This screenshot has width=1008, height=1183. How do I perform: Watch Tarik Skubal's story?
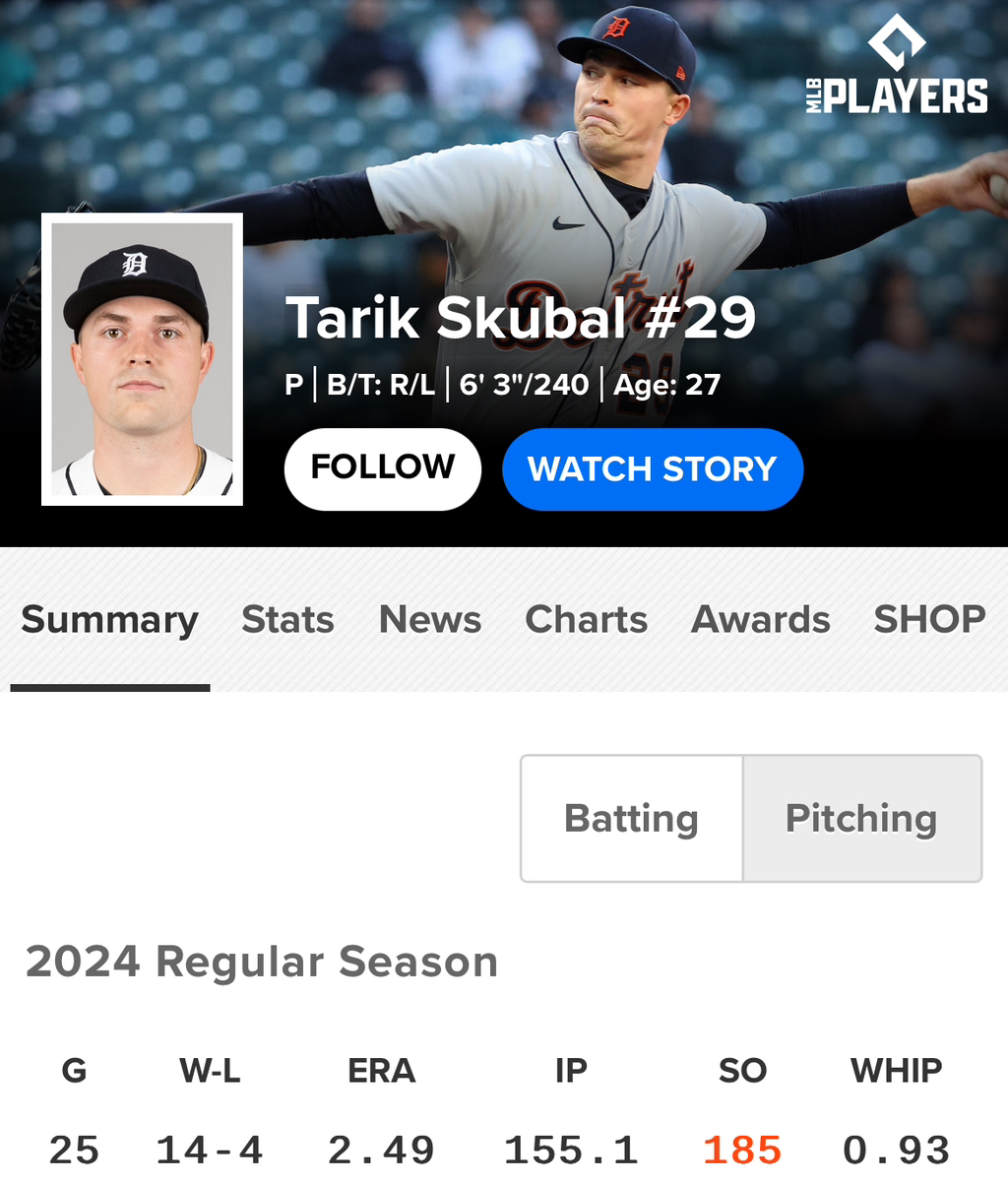(x=653, y=468)
